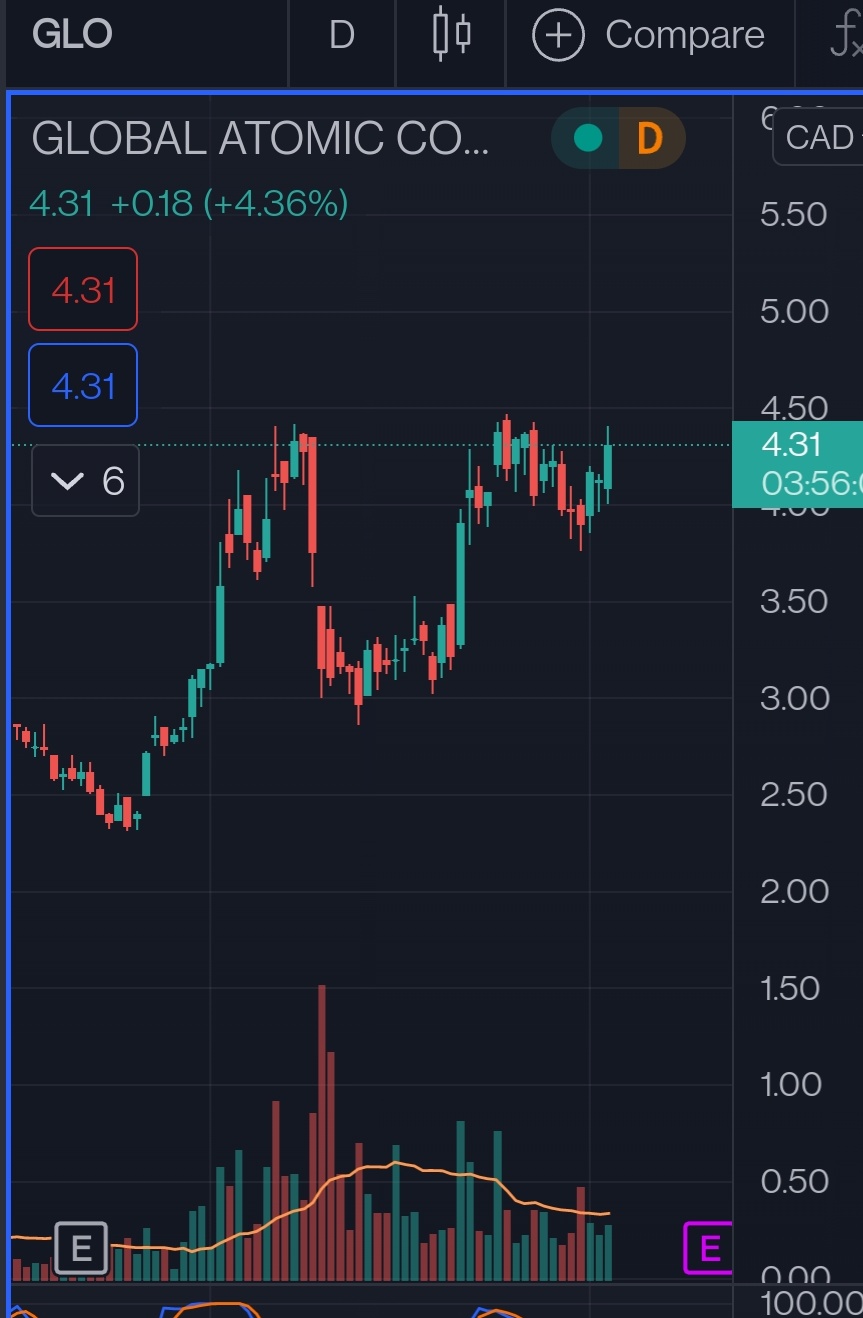The height and width of the screenshot is (1318, 863).
Task: Open the GLO symbol search
Action: 72,35
